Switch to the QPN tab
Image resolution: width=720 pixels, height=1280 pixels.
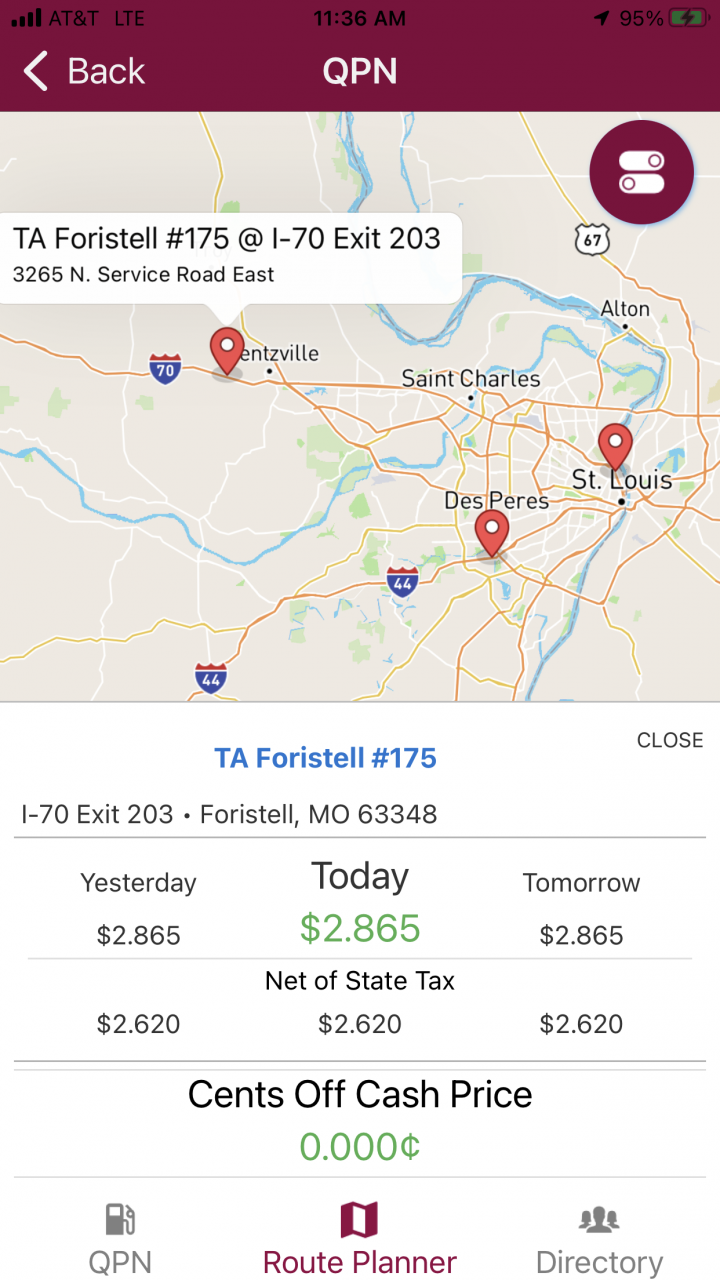tap(120, 1238)
